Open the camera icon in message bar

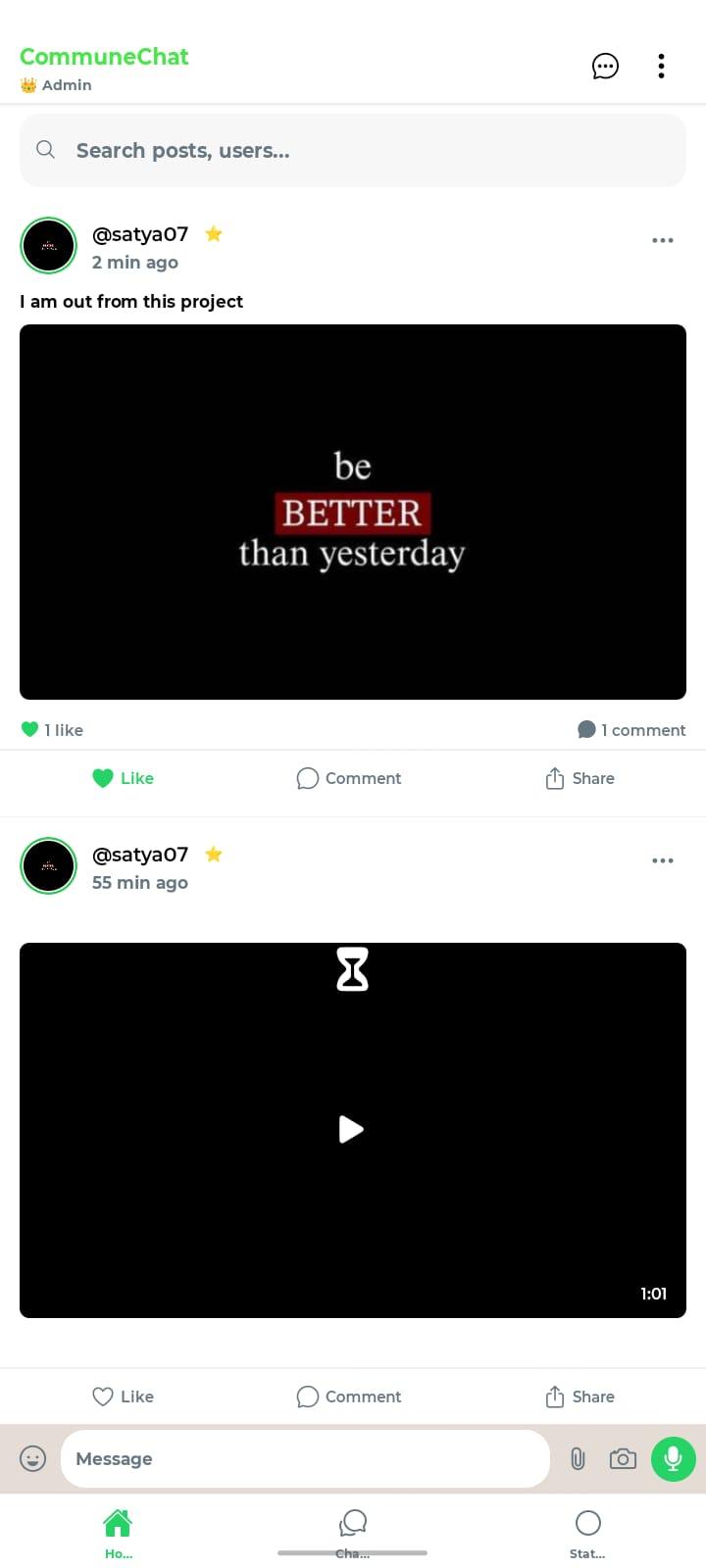(x=623, y=1458)
